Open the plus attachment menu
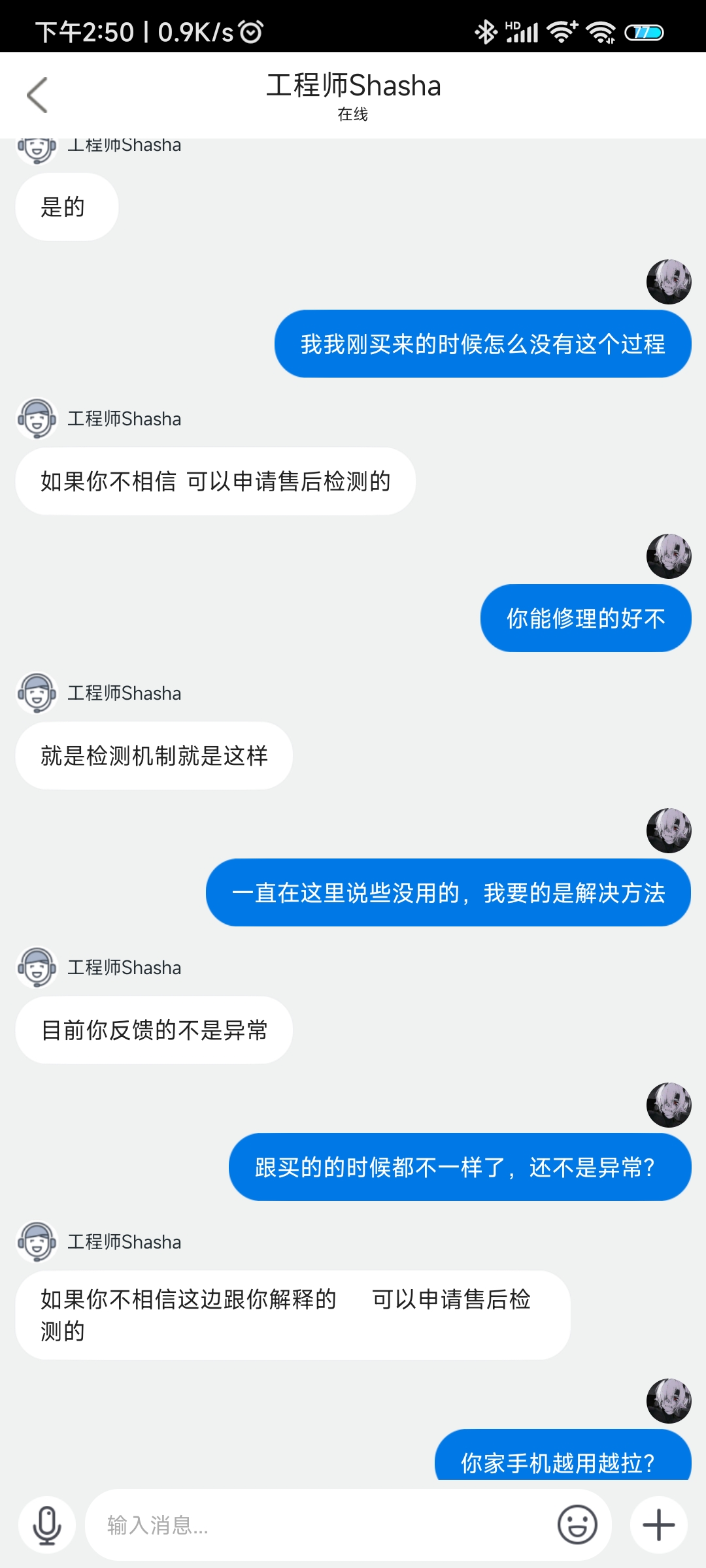Image resolution: width=706 pixels, height=1568 pixels. tap(658, 1525)
